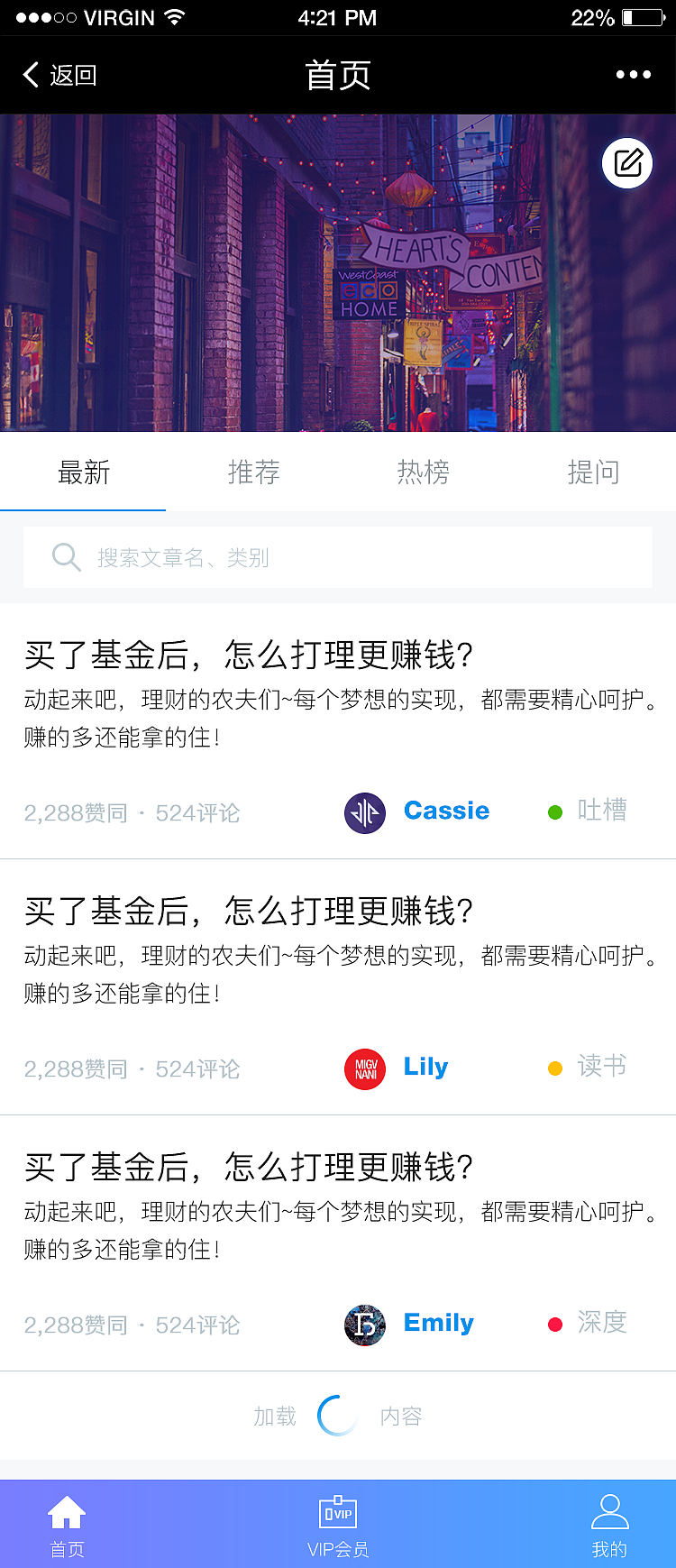Open the three-dot overflow menu
The height and width of the screenshot is (1568, 676).
tap(634, 75)
